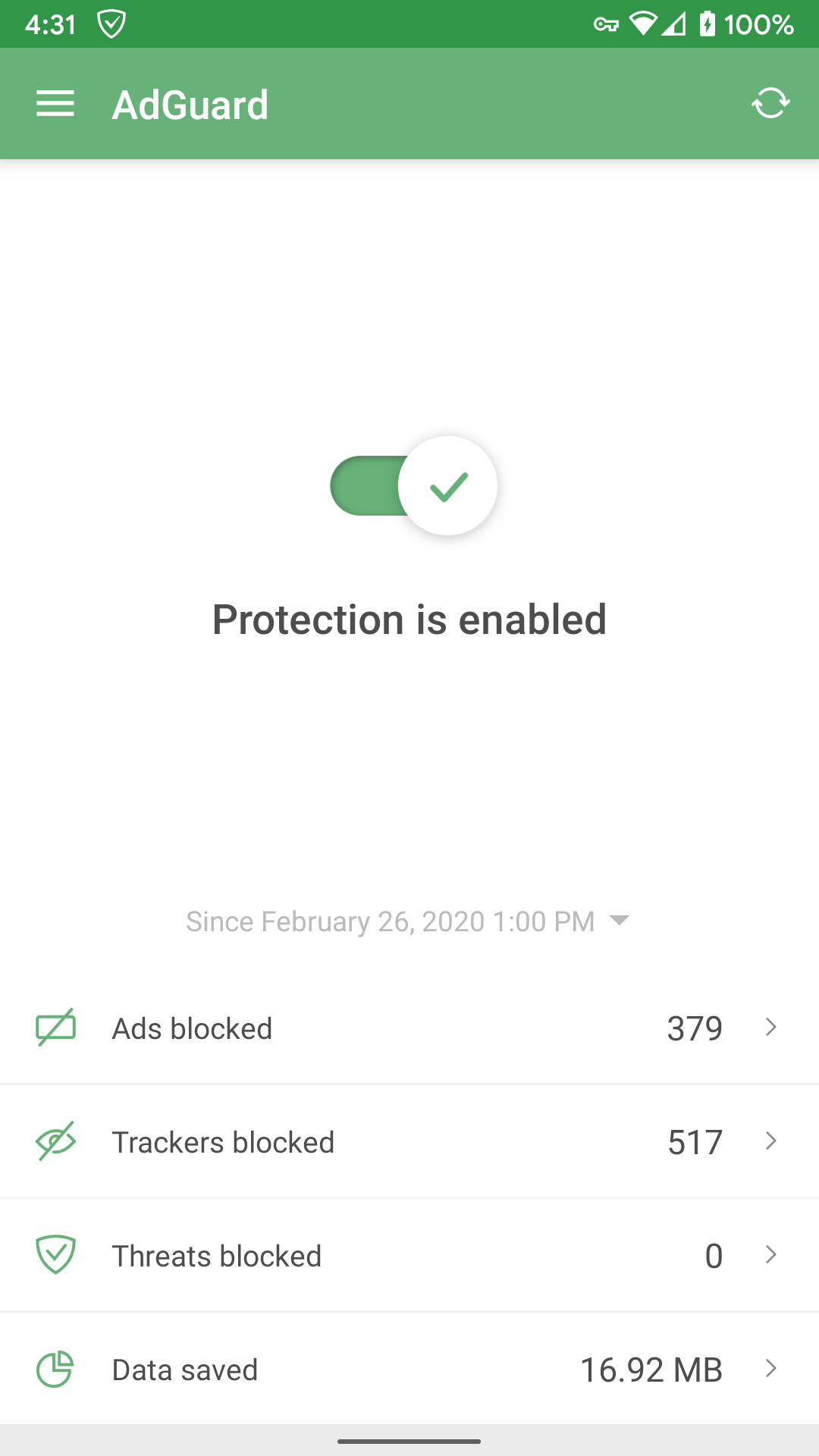Open Ads blocked details
Viewport: 819px width, 1456px height.
pos(409,1028)
